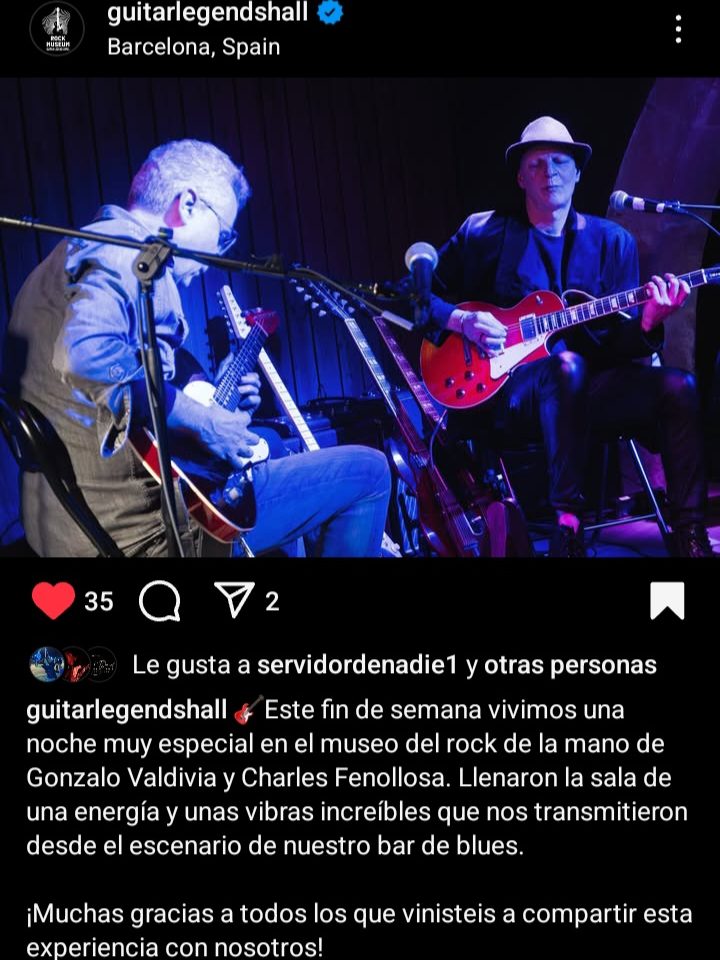The height and width of the screenshot is (960, 720).
Task: Remove the post from saved bookmarks
Action: point(667,601)
